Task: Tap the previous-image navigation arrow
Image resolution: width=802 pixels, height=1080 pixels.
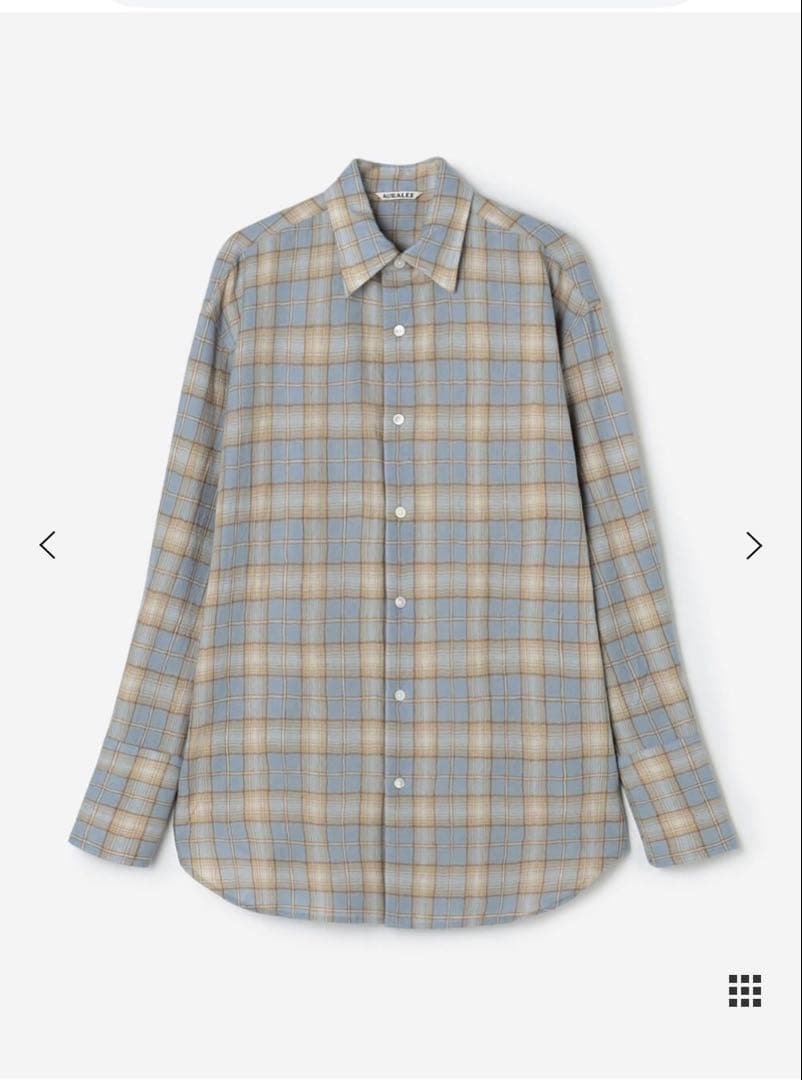Action: pos(47,544)
